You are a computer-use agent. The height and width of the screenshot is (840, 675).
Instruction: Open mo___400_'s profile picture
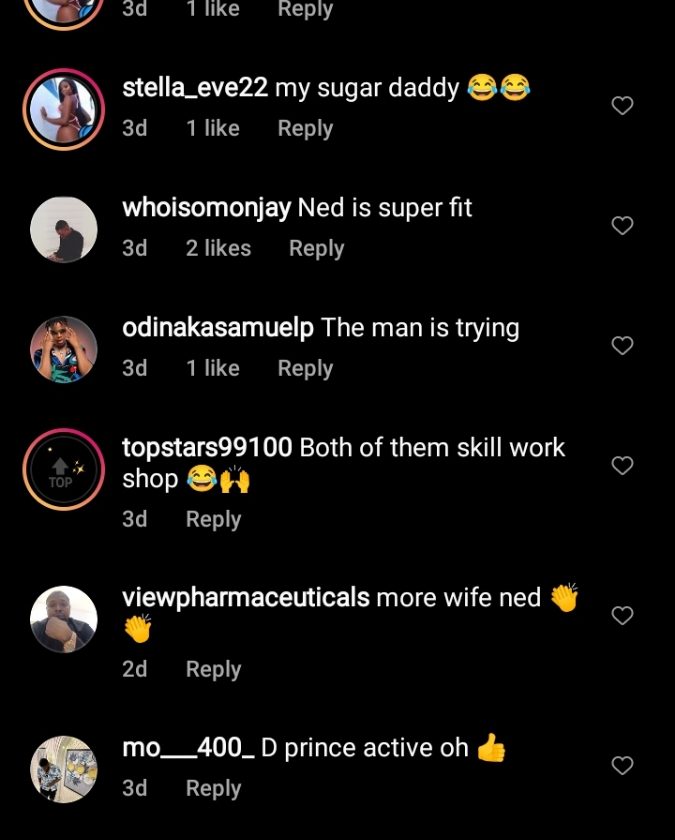coord(64,770)
